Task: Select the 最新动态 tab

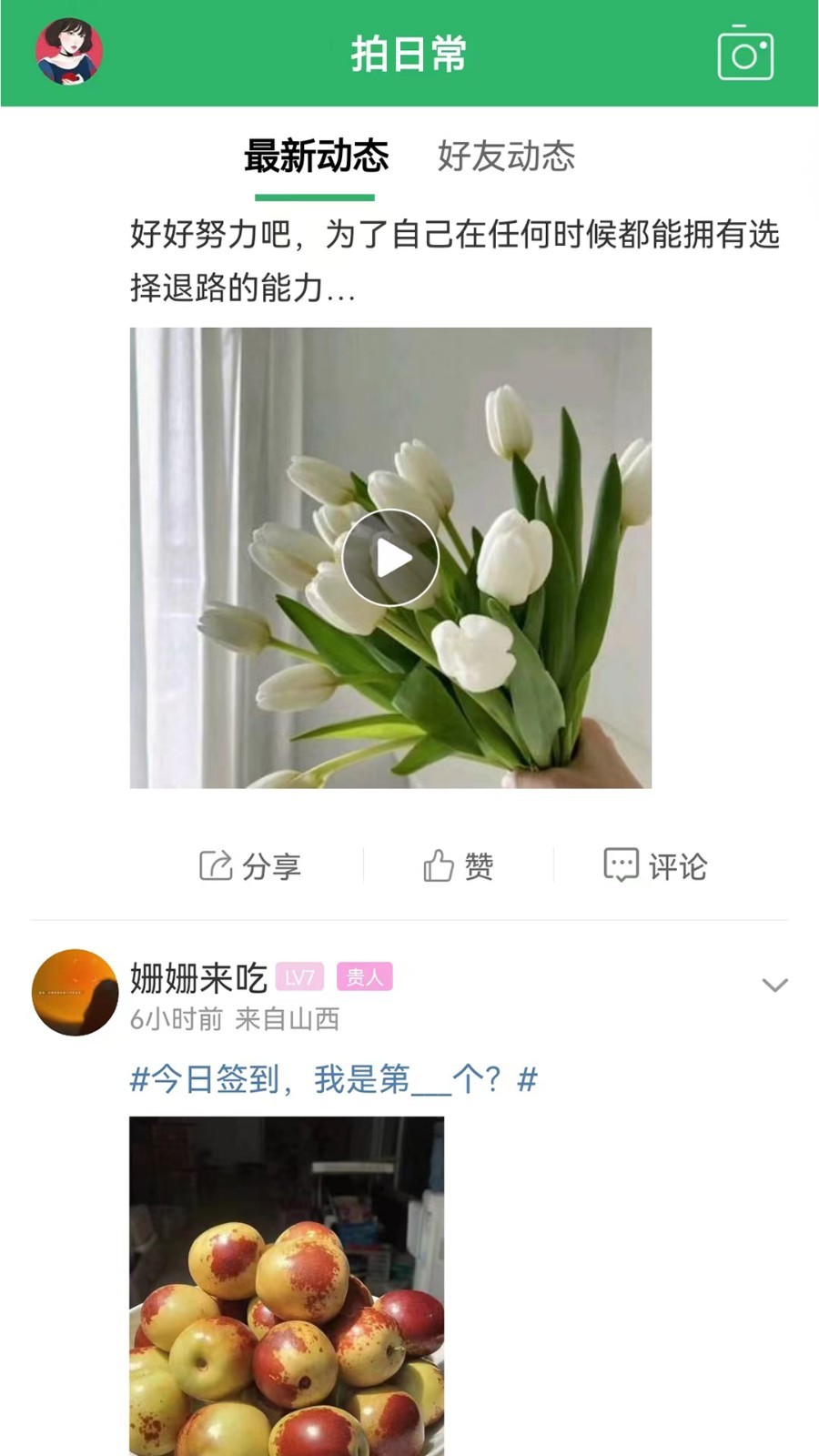Action: tap(316, 157)
